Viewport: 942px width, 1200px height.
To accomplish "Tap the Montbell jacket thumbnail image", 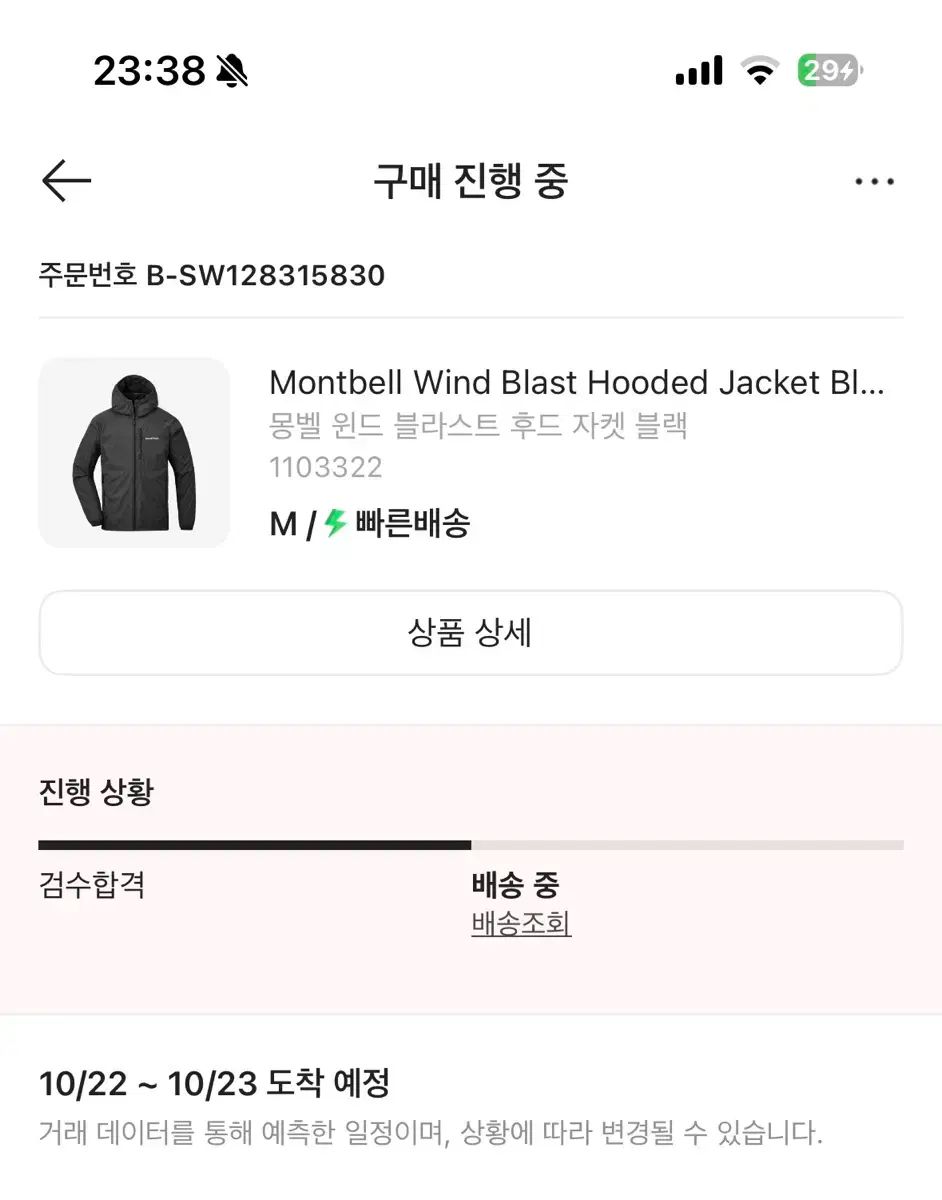I will click(135, 452).
